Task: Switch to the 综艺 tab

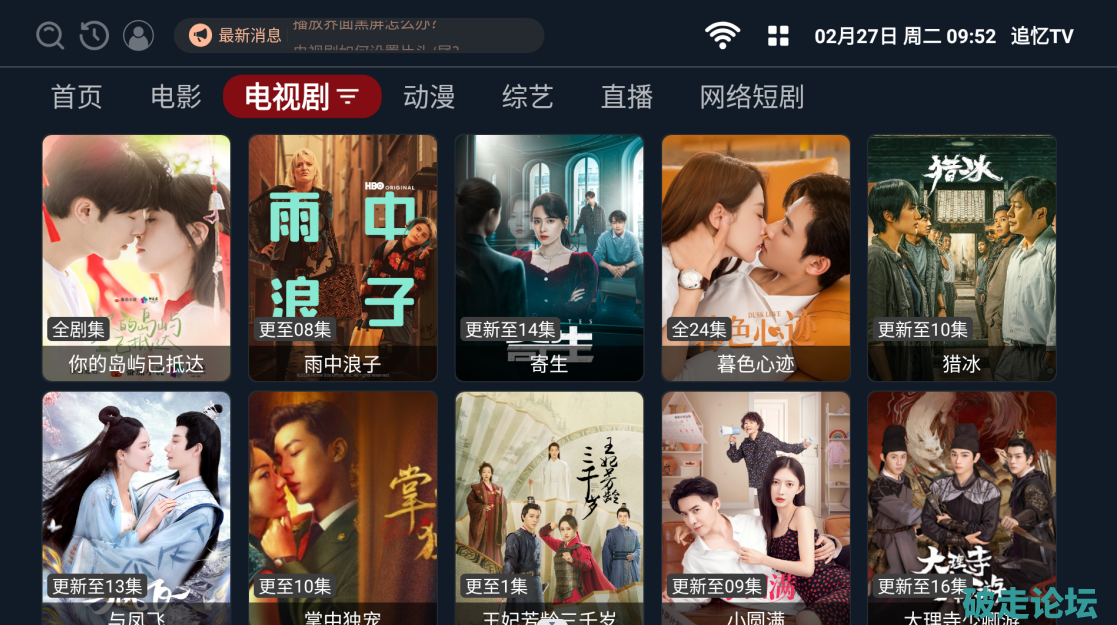Action: click(x=527, y=97)
